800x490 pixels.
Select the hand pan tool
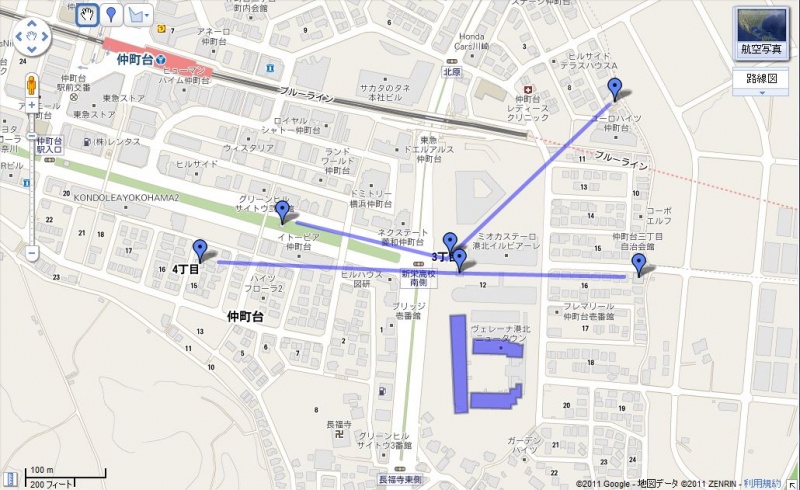click(87, 14)
